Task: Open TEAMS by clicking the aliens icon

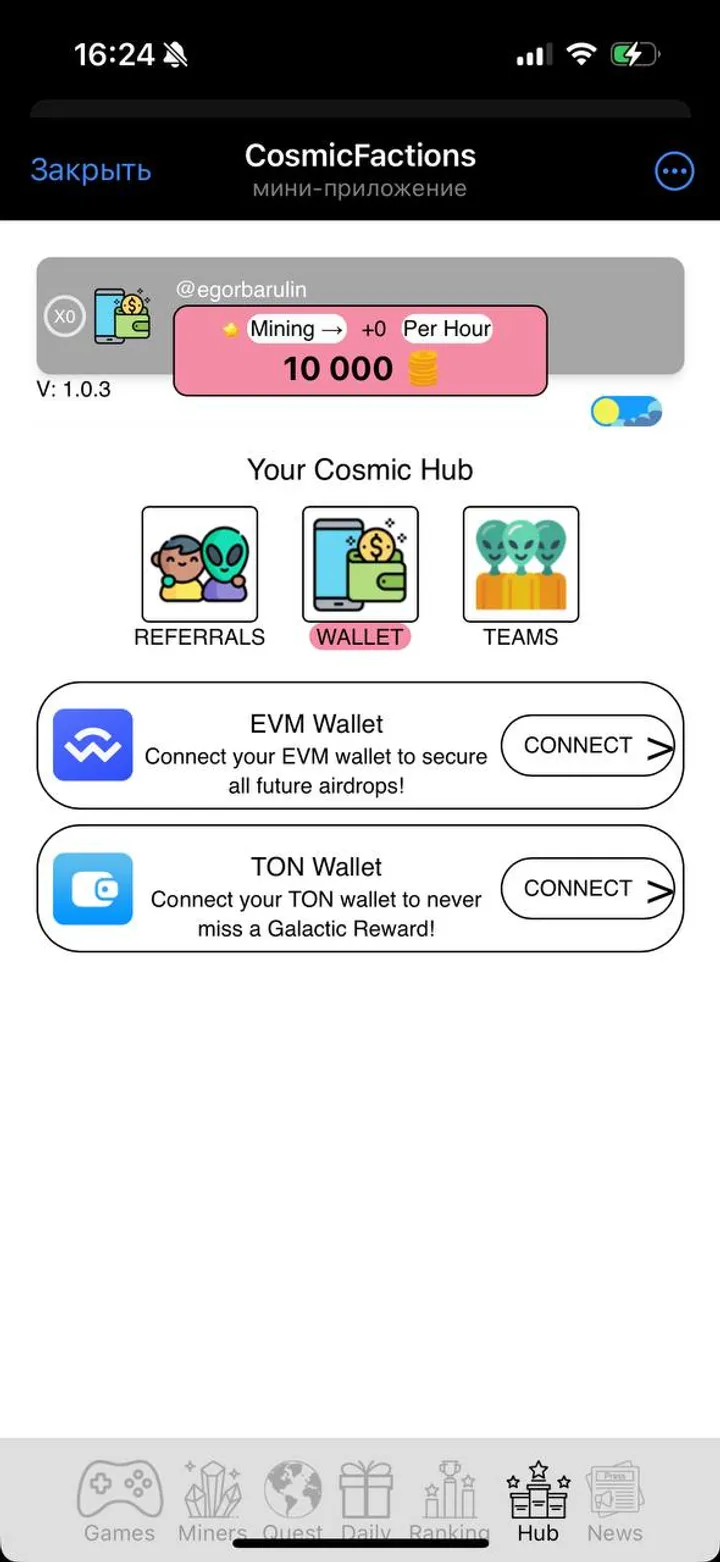Action: [x=519, y=563]
